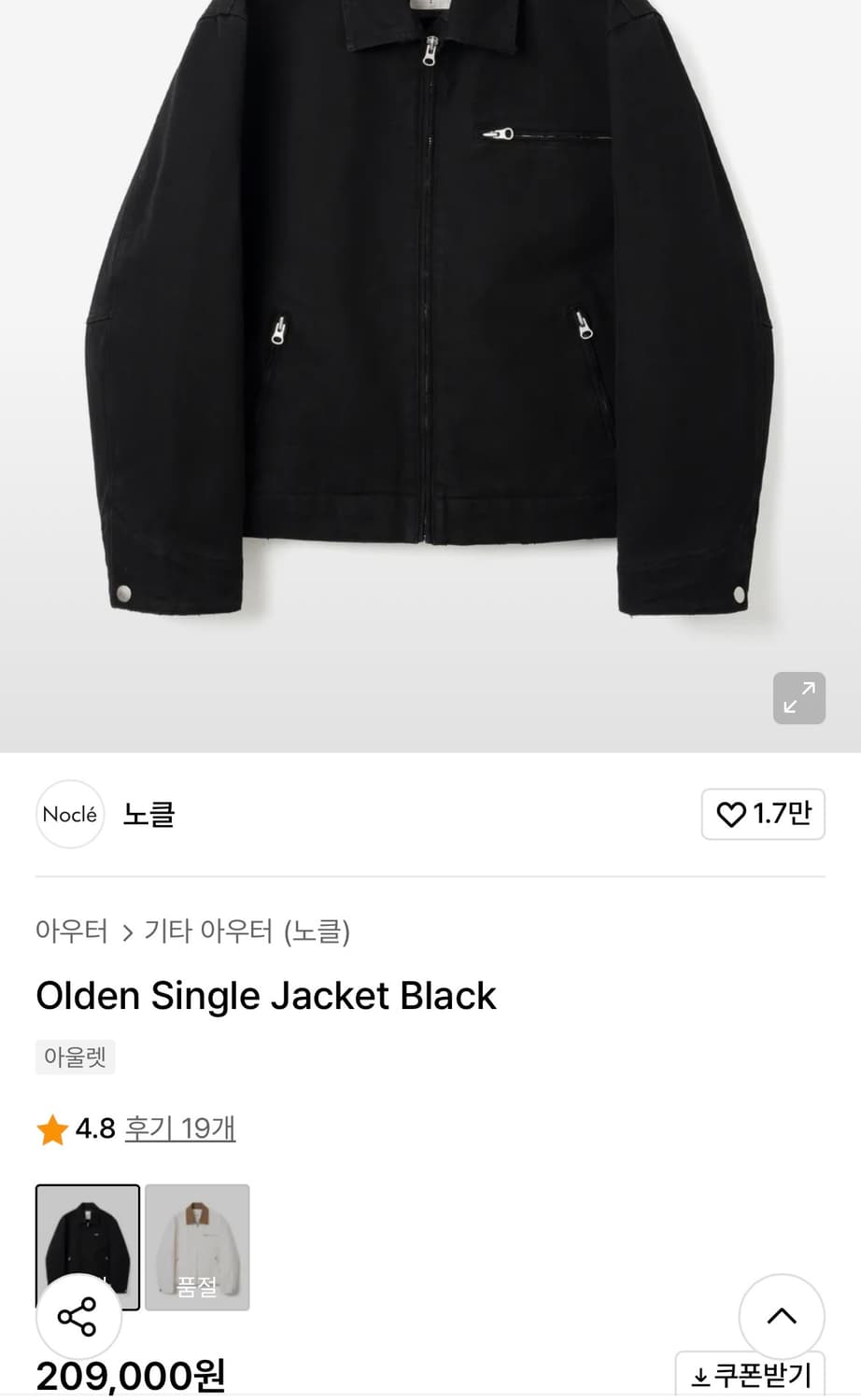
Task: Like the product with the 1.7만 heart
Action: click(x=763, y=814)
